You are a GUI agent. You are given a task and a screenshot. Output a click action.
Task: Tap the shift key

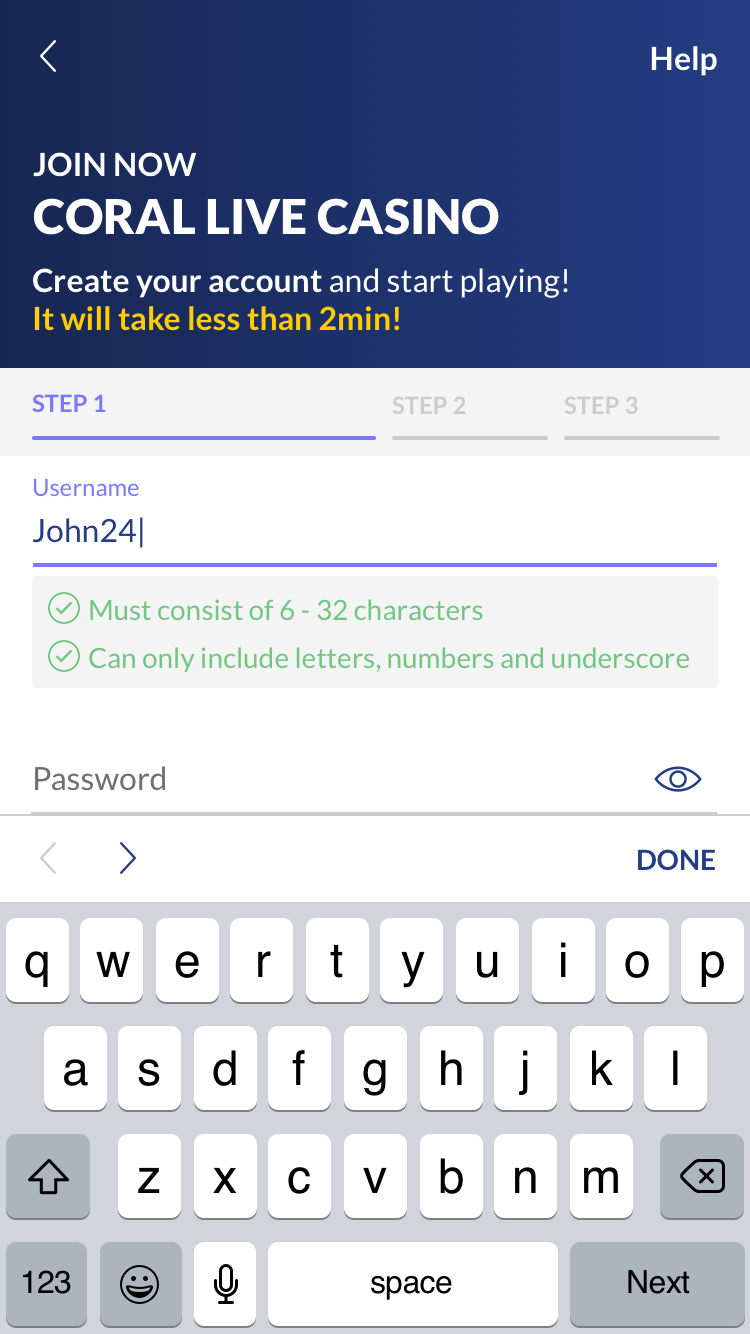click(48, 1178)
